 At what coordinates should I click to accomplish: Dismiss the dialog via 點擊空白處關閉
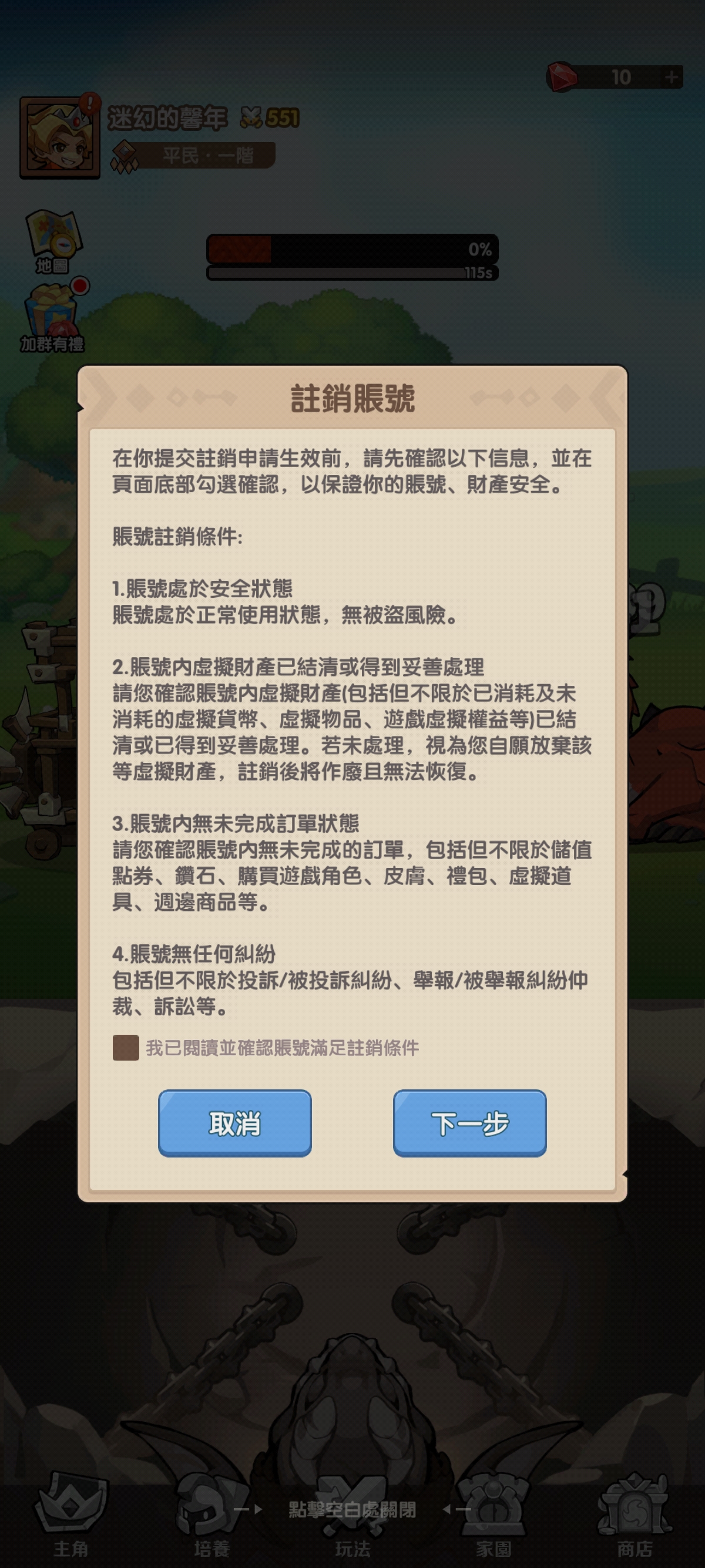[352, 1509]
